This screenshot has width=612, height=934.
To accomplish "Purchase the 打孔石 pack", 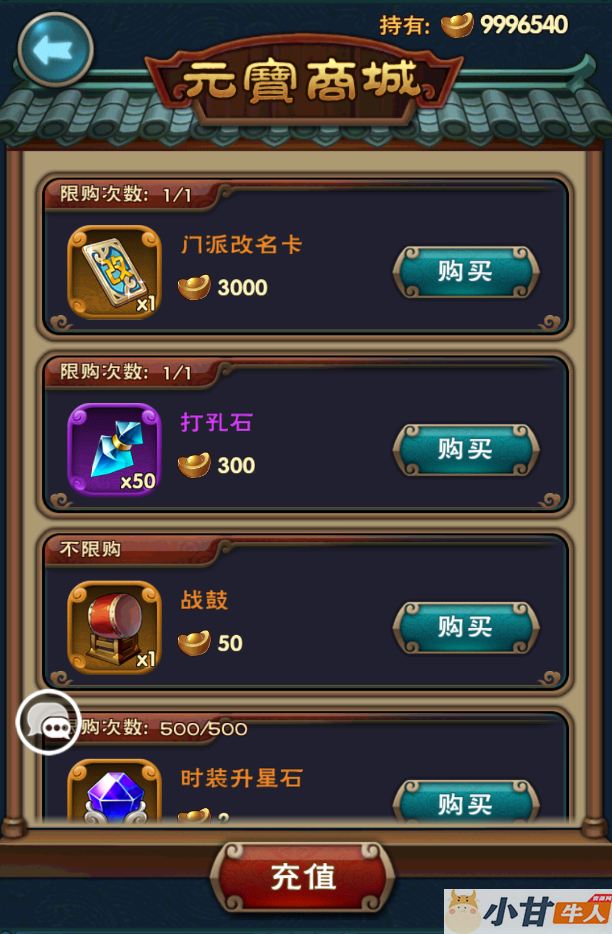I will (465, 449).
